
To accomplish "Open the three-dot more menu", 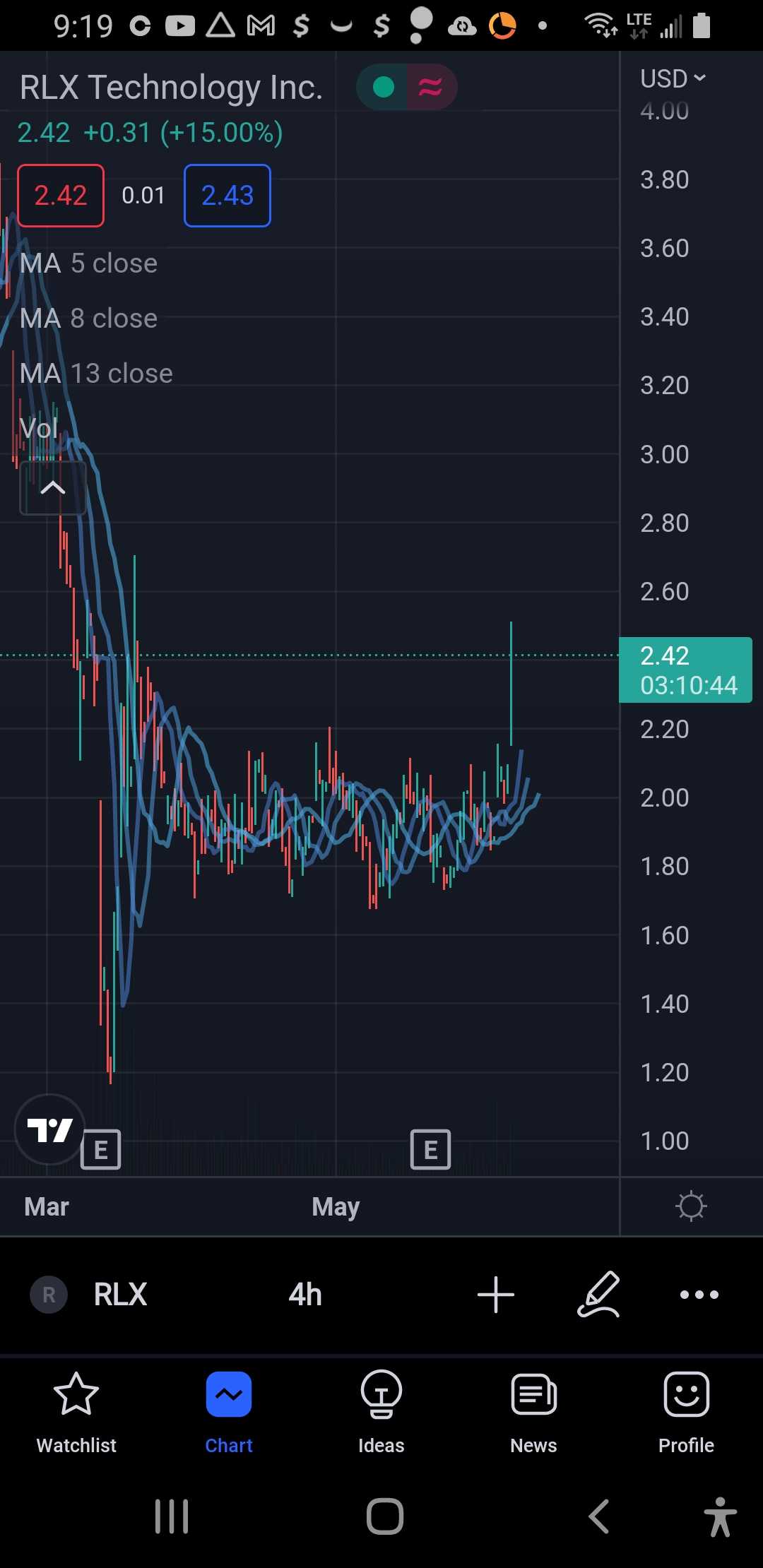I will tap(699, 1295).
